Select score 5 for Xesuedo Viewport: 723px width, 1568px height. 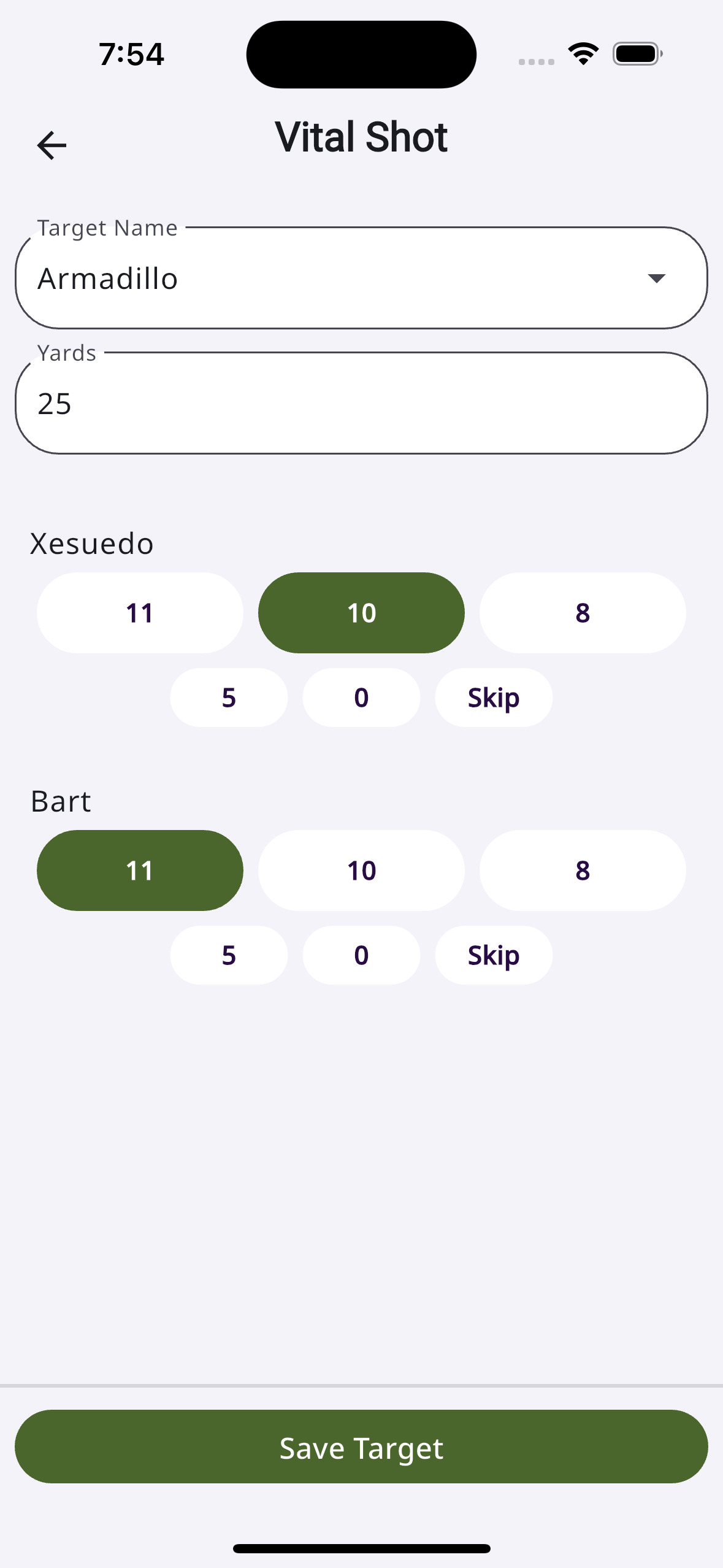(228, 697)
